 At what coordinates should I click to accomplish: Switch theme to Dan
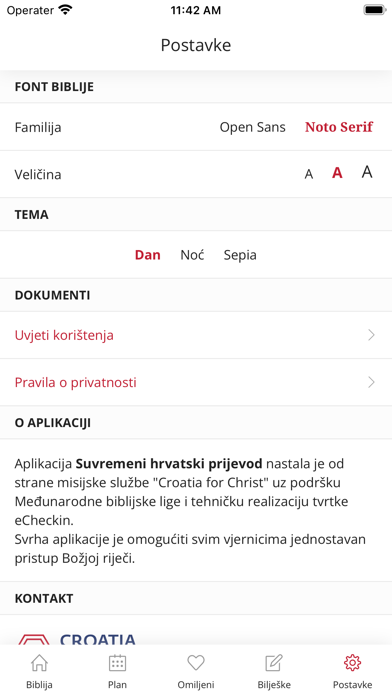pyautogui.click(x=147, y=255)
